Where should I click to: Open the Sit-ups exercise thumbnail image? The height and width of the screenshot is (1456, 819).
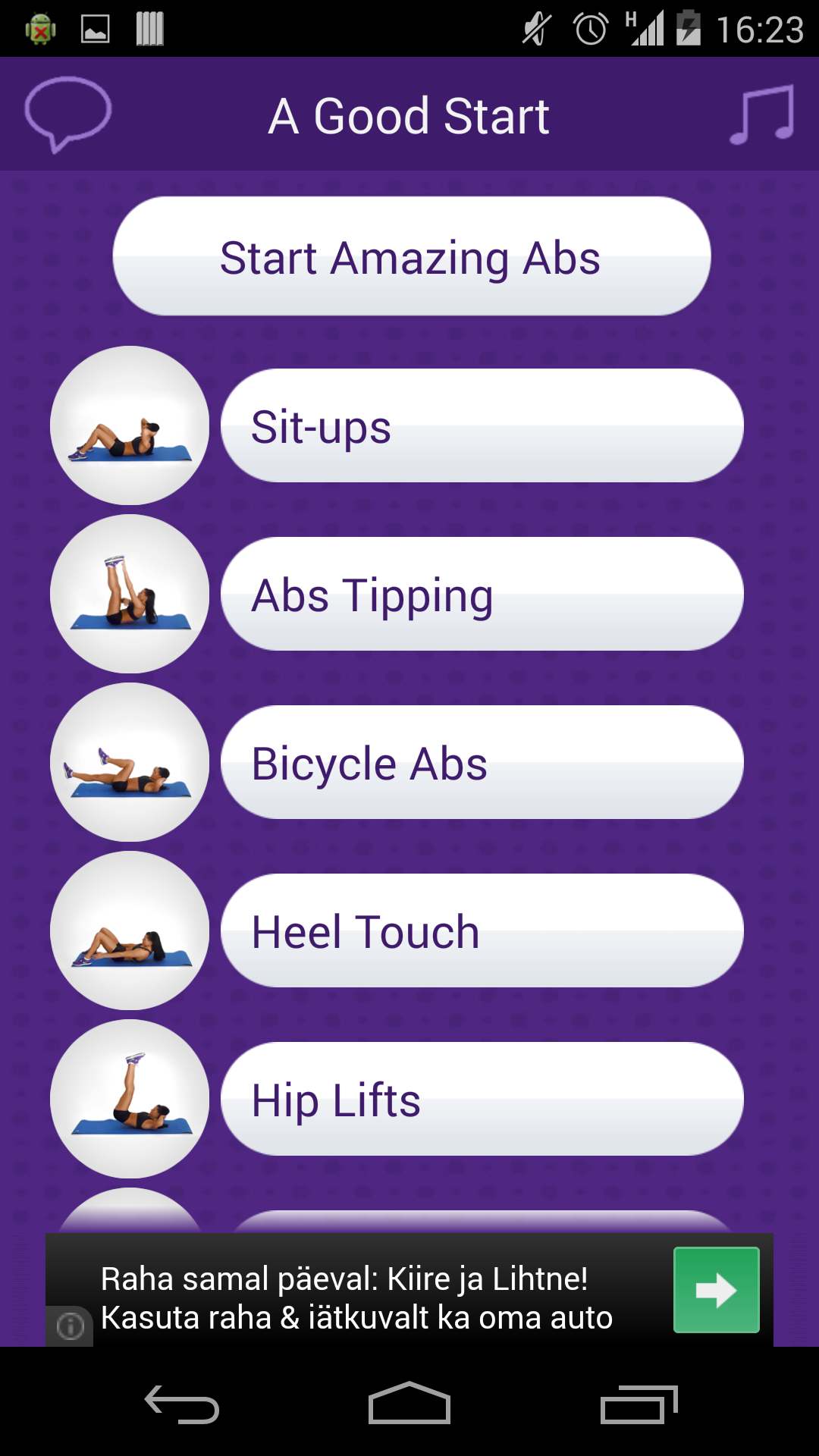click(130, 426)
